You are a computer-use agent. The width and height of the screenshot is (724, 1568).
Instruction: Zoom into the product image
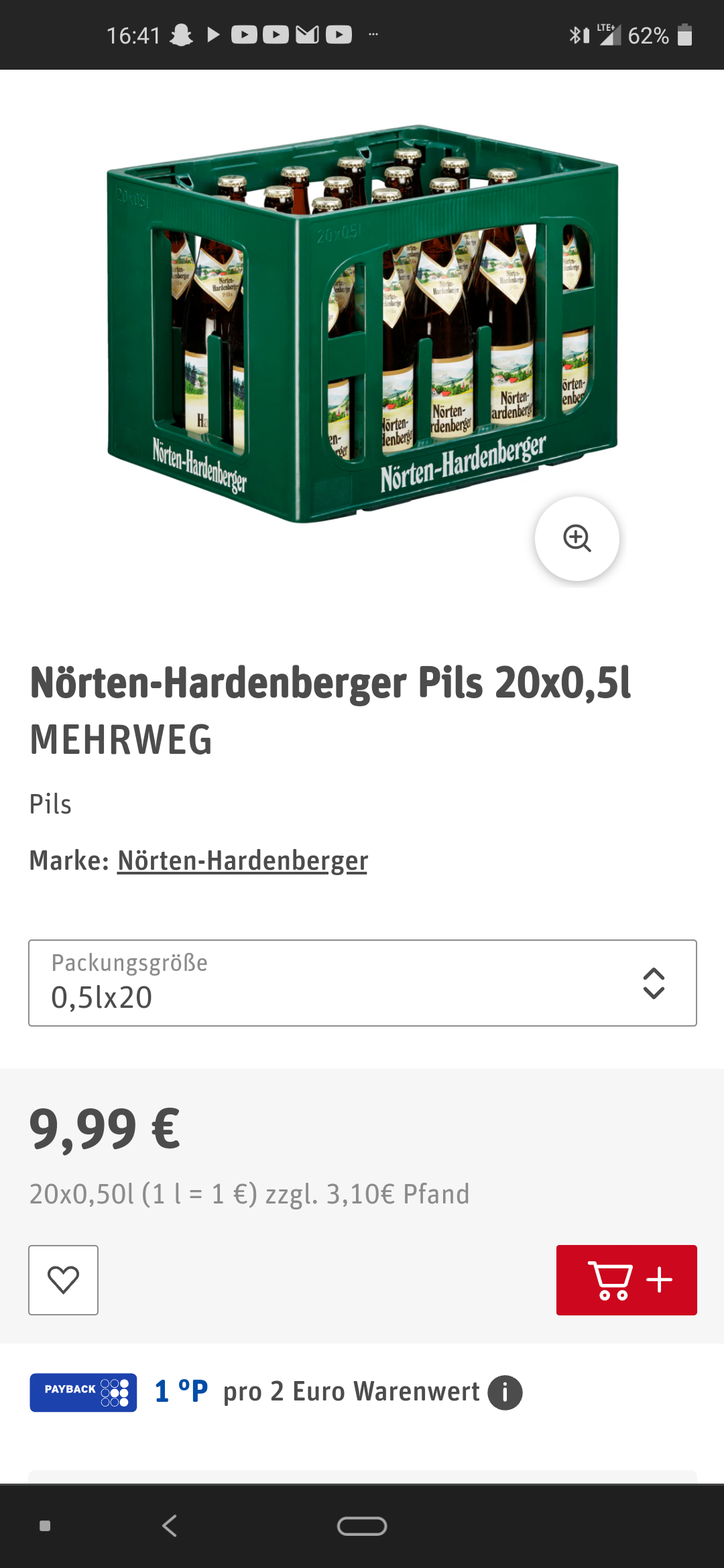coord(577,538)
